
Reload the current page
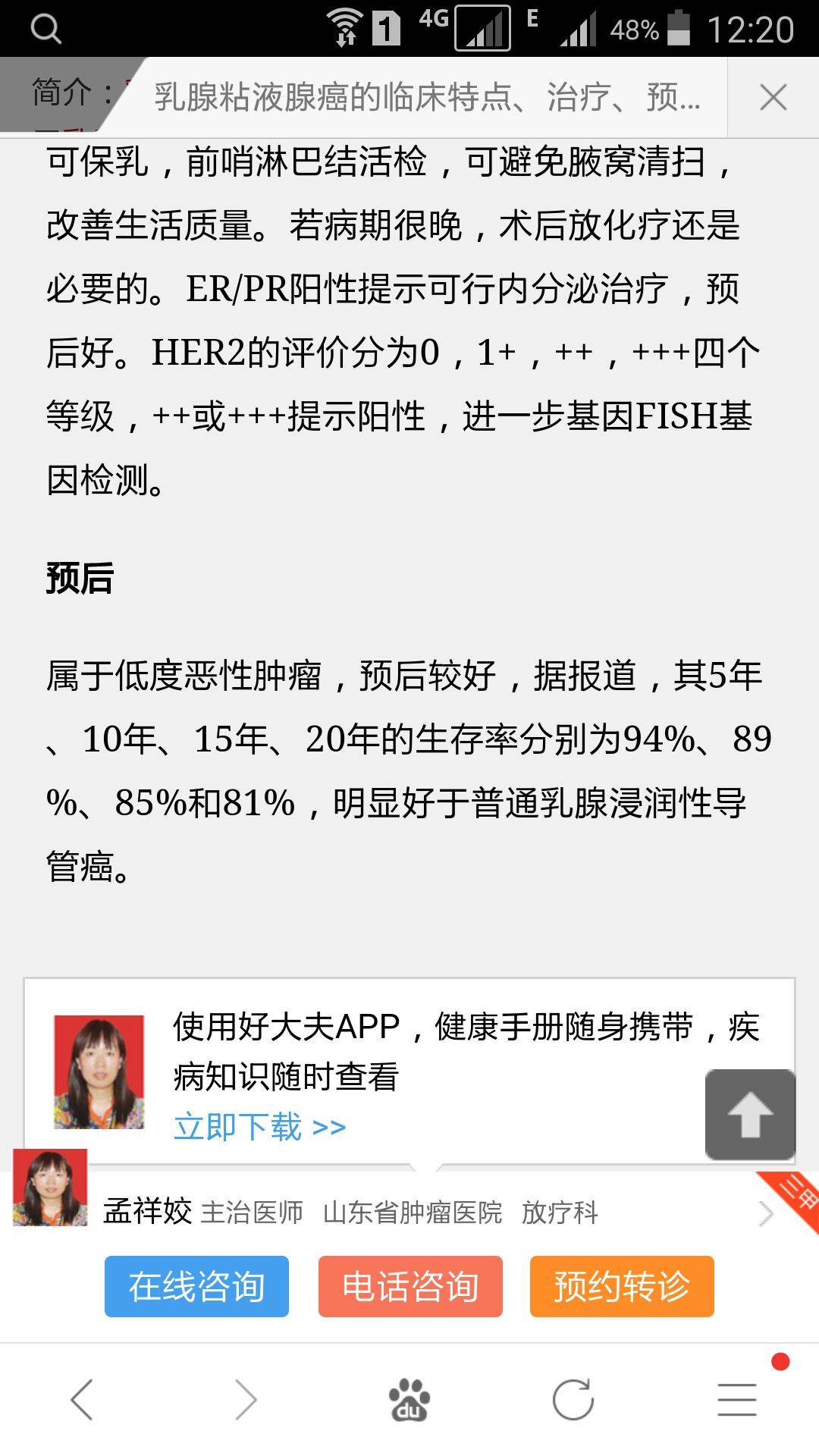[x=573, y=1399]
